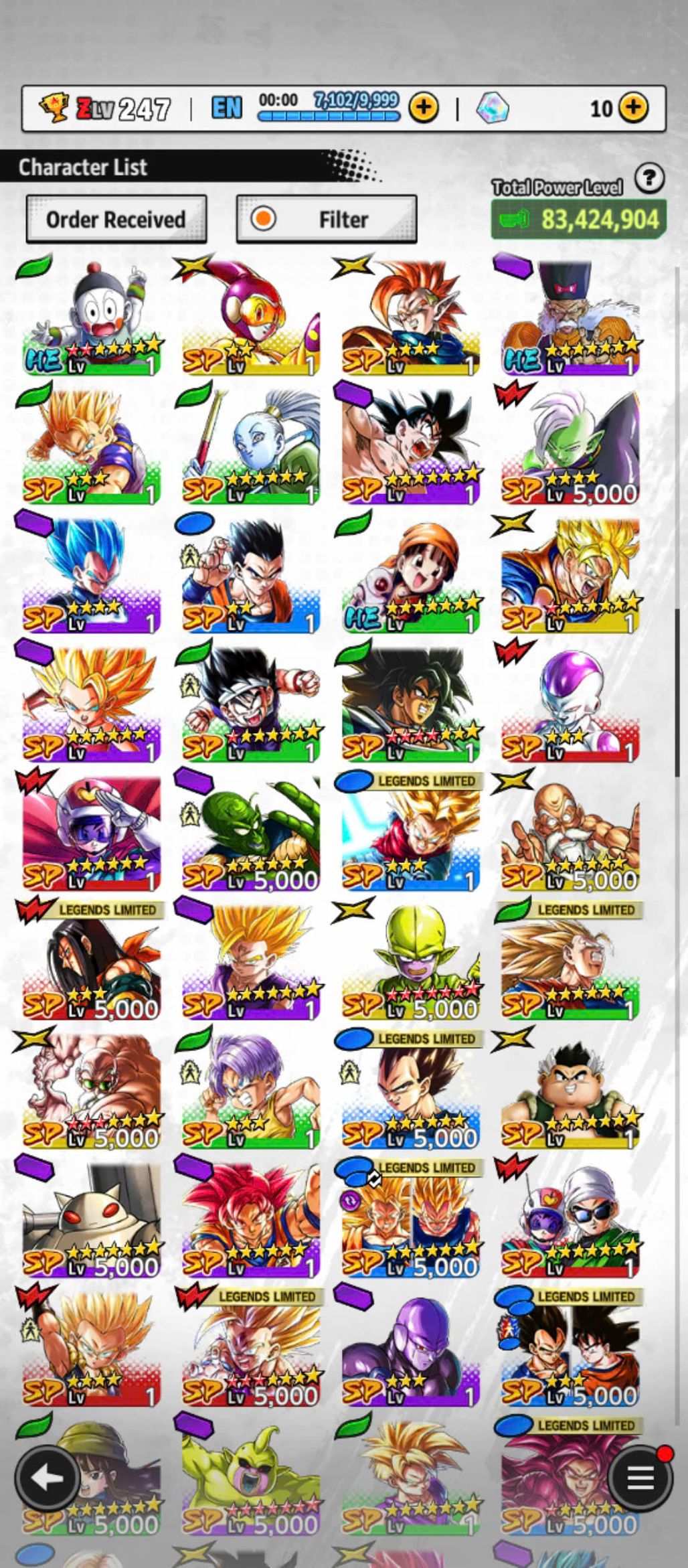Open the purple Hit character card
This screenshot has height=1568, width=688.
click(x=410, y=1349)
